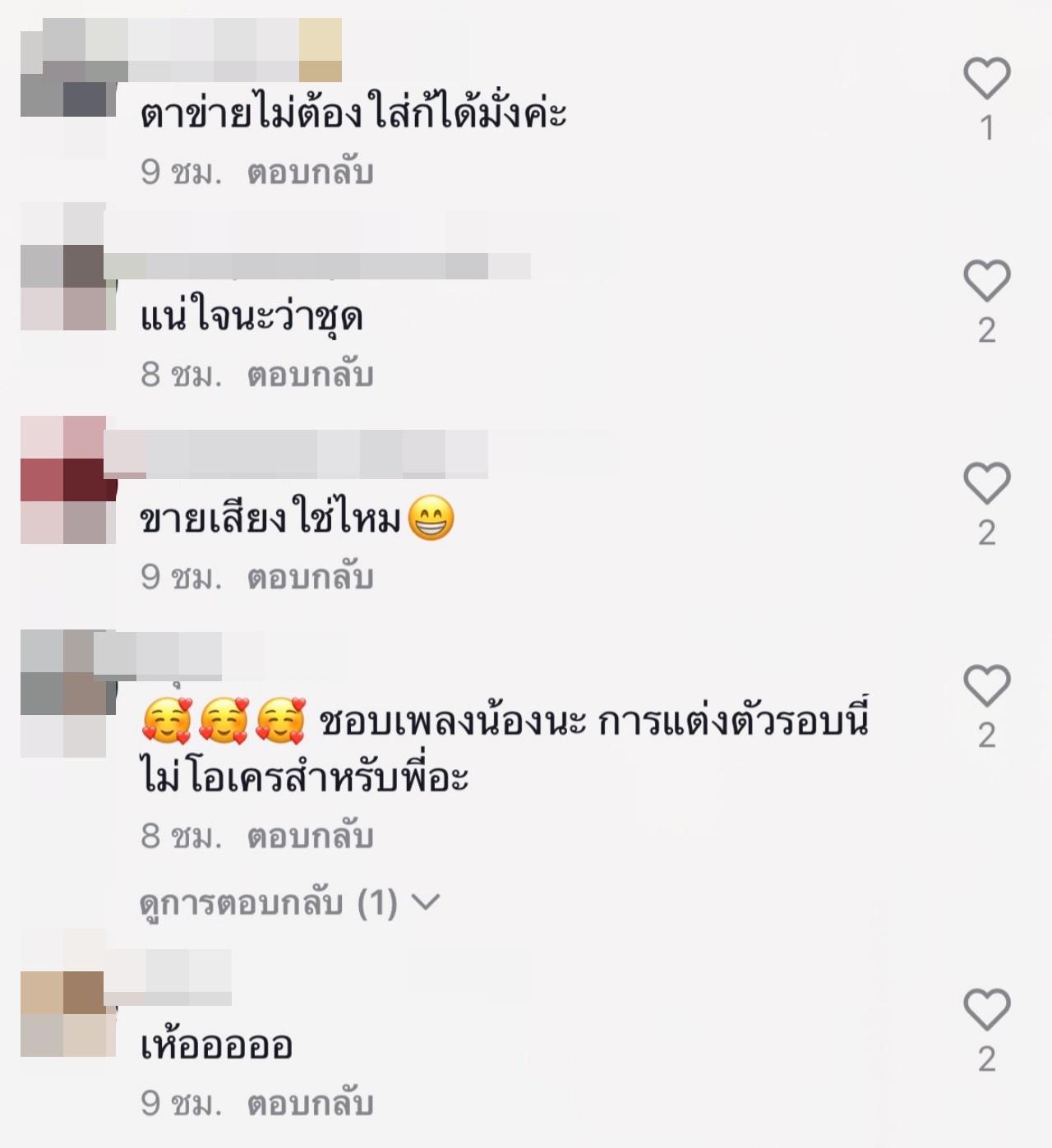
Task: Like the comment 'เห้ออออออ'
Action: click(986, 1009)
